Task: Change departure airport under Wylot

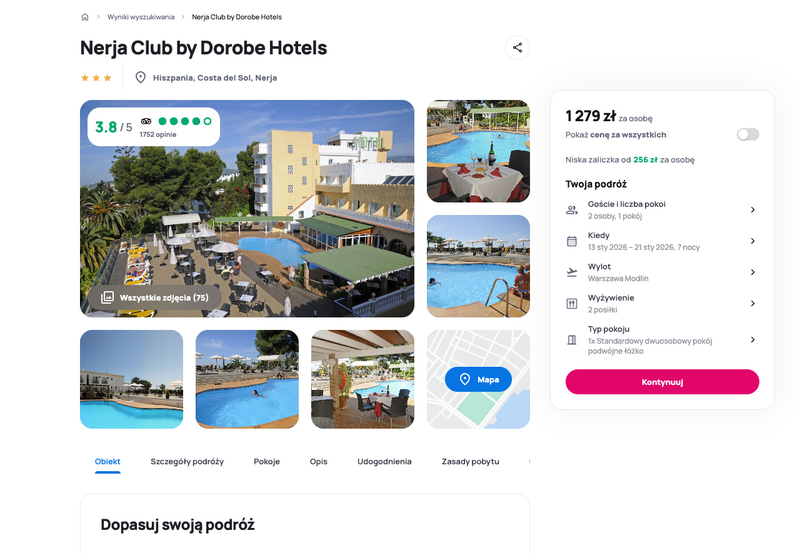Action: (661, 272)
